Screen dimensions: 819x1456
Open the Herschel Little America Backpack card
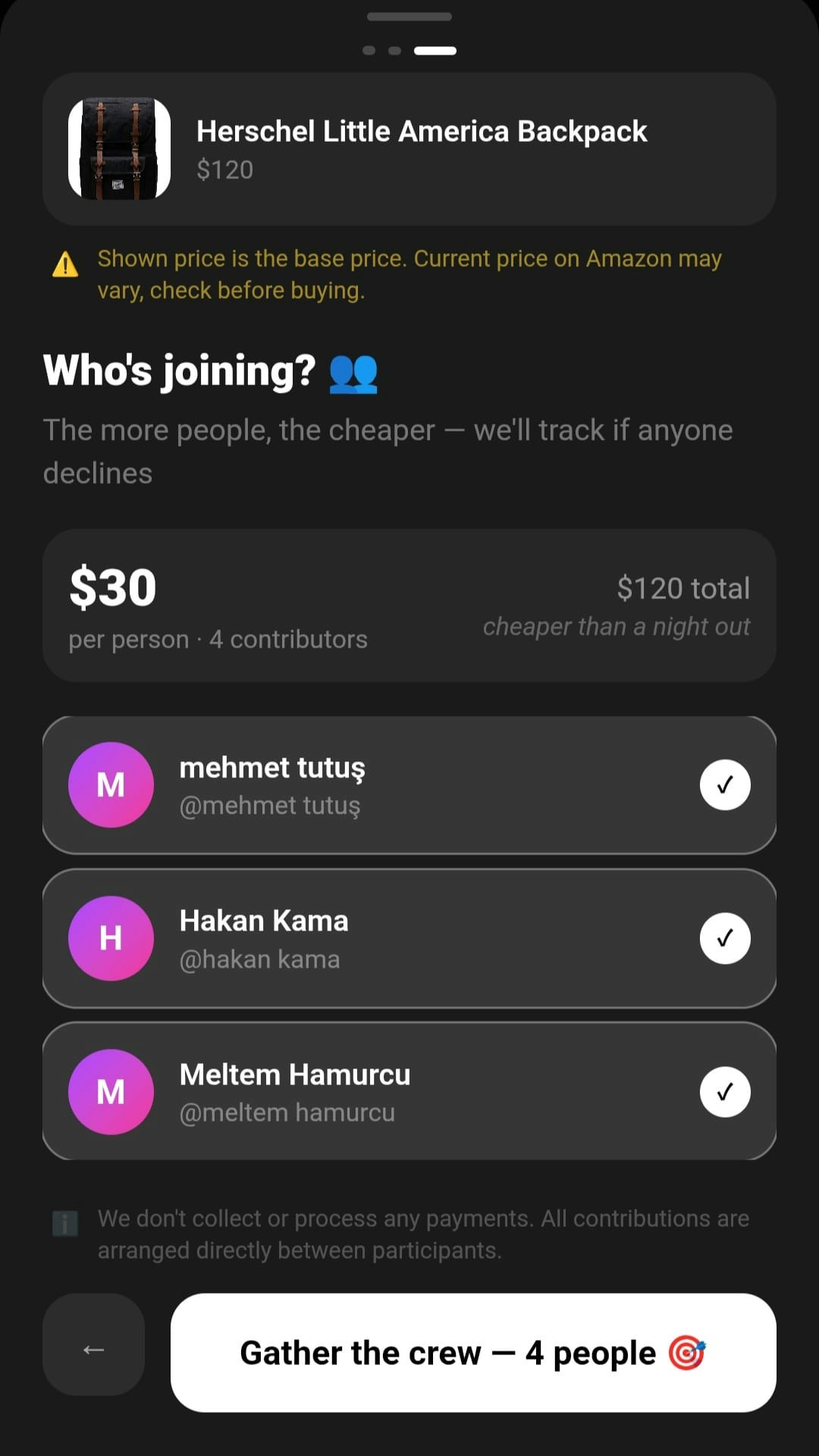pos(409,149)
